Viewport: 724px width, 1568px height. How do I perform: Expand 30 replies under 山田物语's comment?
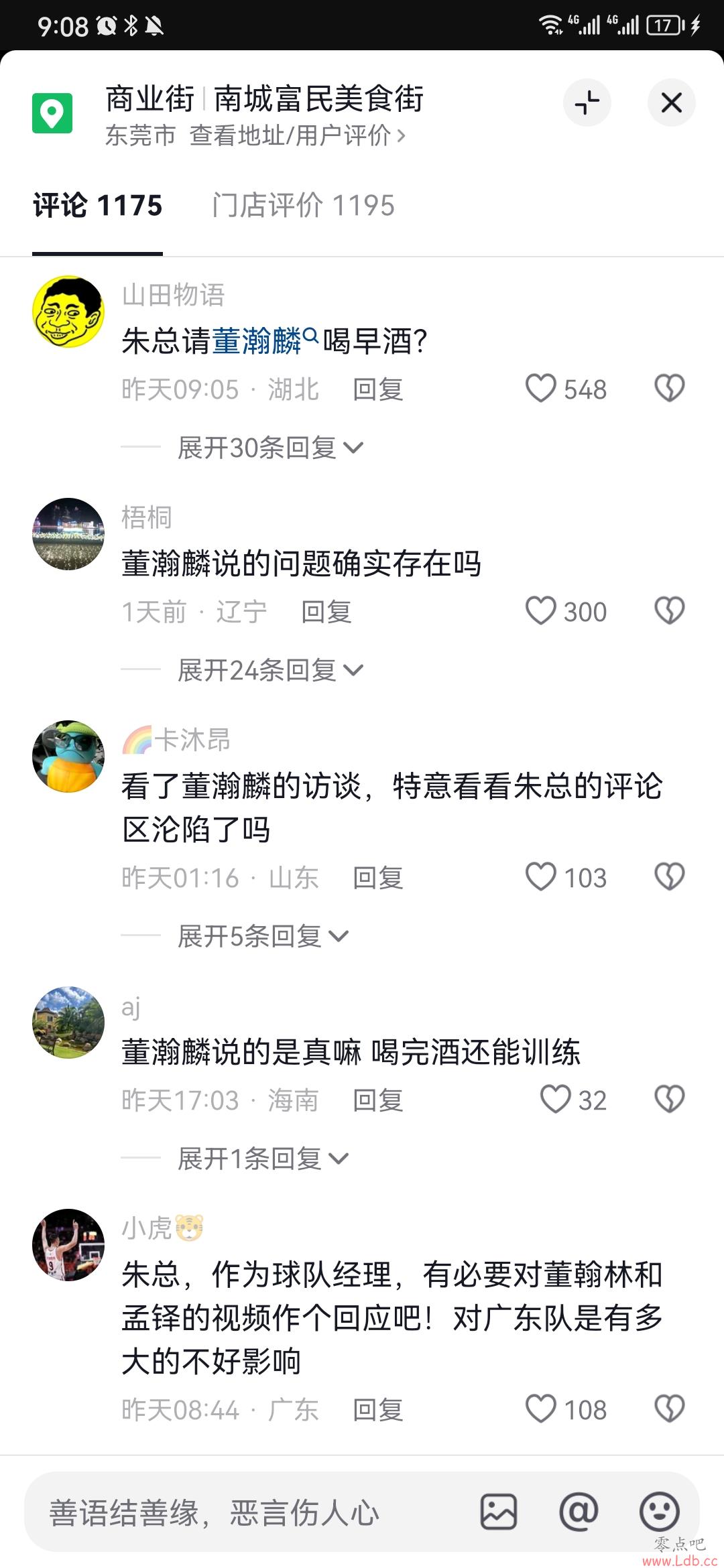pyautogui.click(x=270, y=448)
